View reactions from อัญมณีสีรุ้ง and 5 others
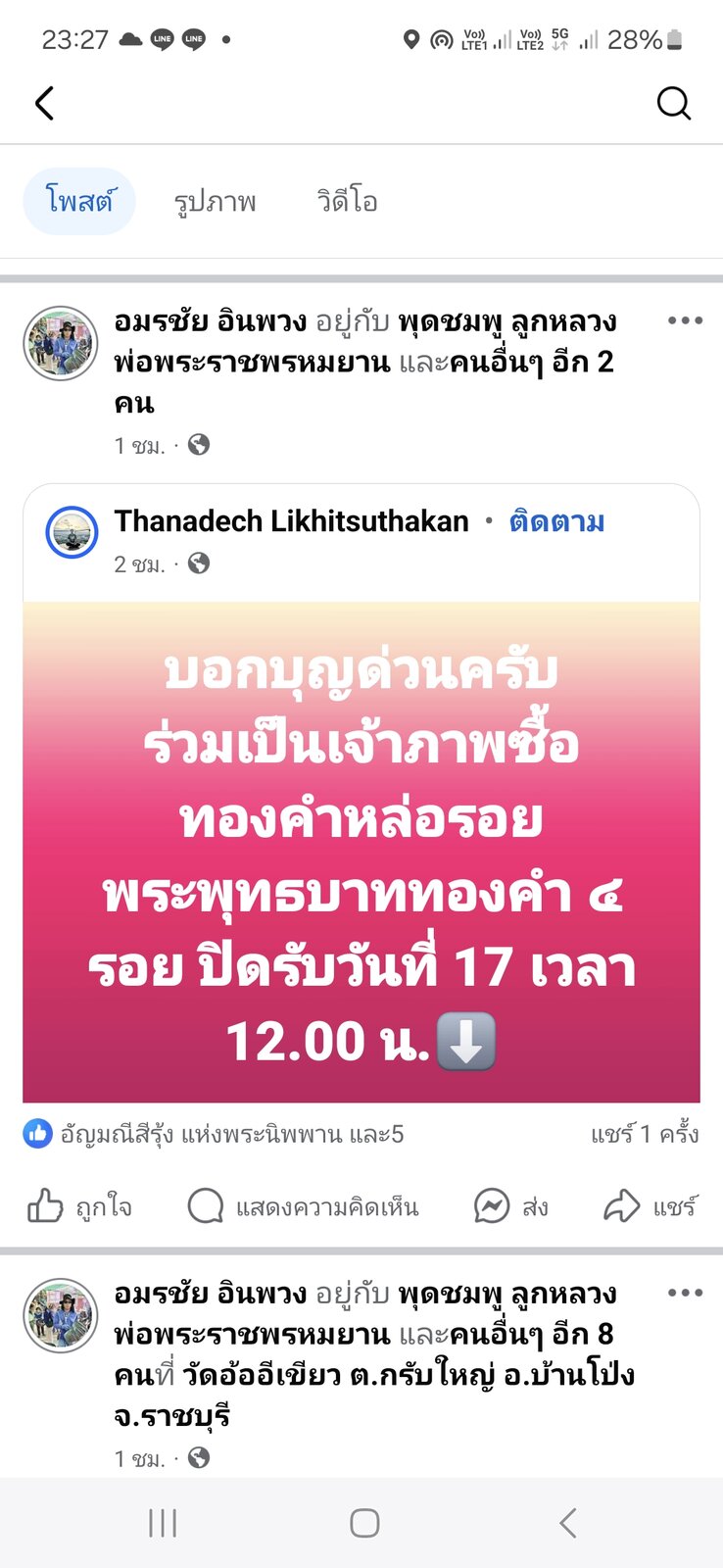 (214, 1134)
